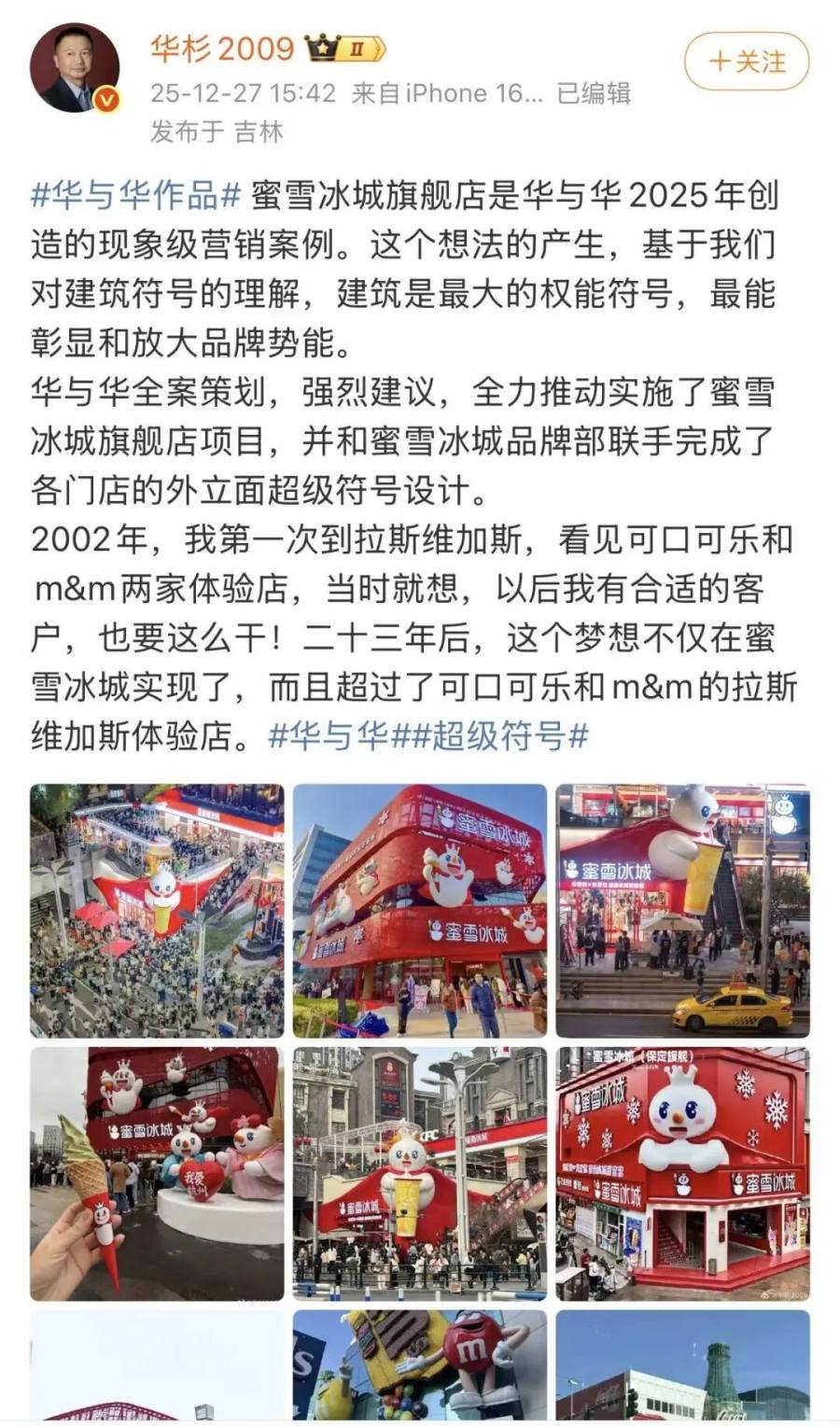The width and height of the screenshot is (840, 1426).
Task: Open the 保定旗舰 corner store photo
Action: coord(683,1173)
